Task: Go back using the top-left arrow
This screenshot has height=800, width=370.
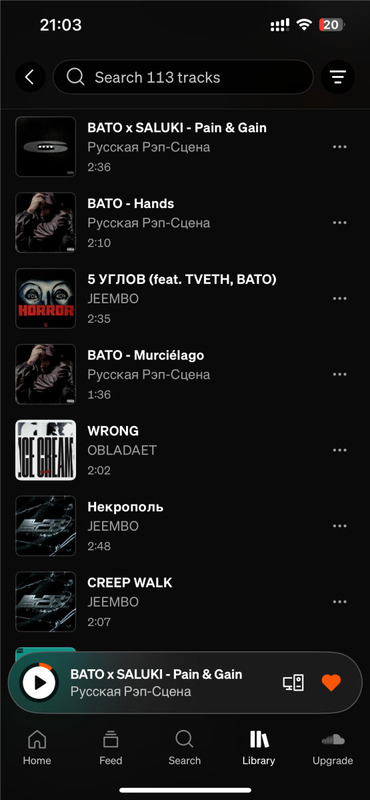Action: (x=30, y=78)
